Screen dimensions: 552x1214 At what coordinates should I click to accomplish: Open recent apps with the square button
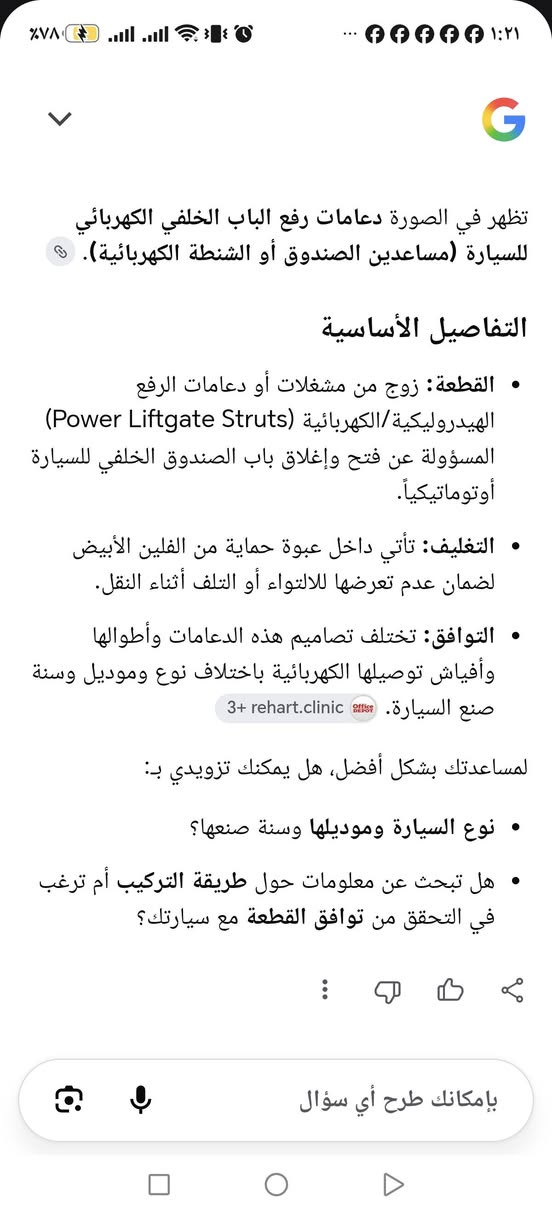point(159,1185)
